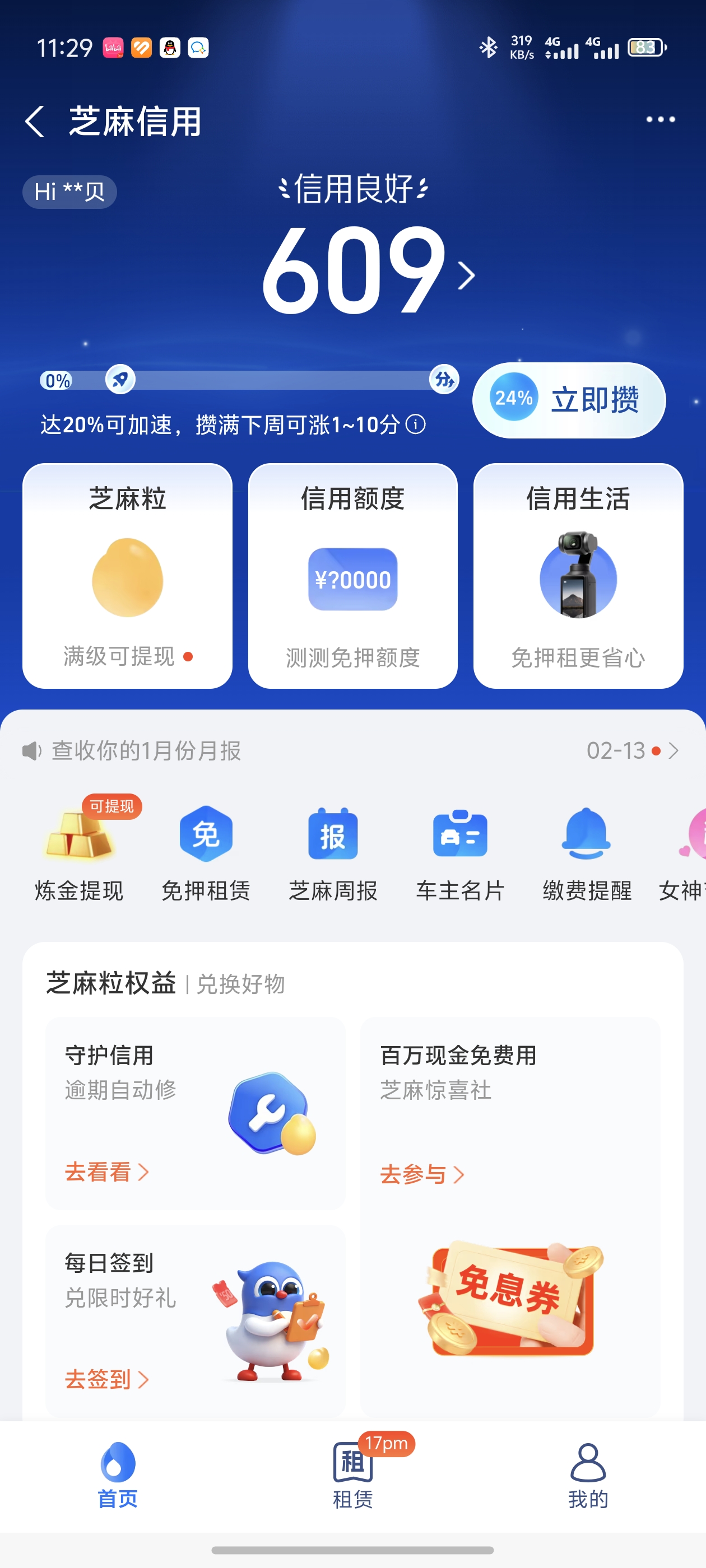The width and height of the screenshot is (706, 1568).
Task: Switch to the 我的 tab
Action: [588, 1476]
